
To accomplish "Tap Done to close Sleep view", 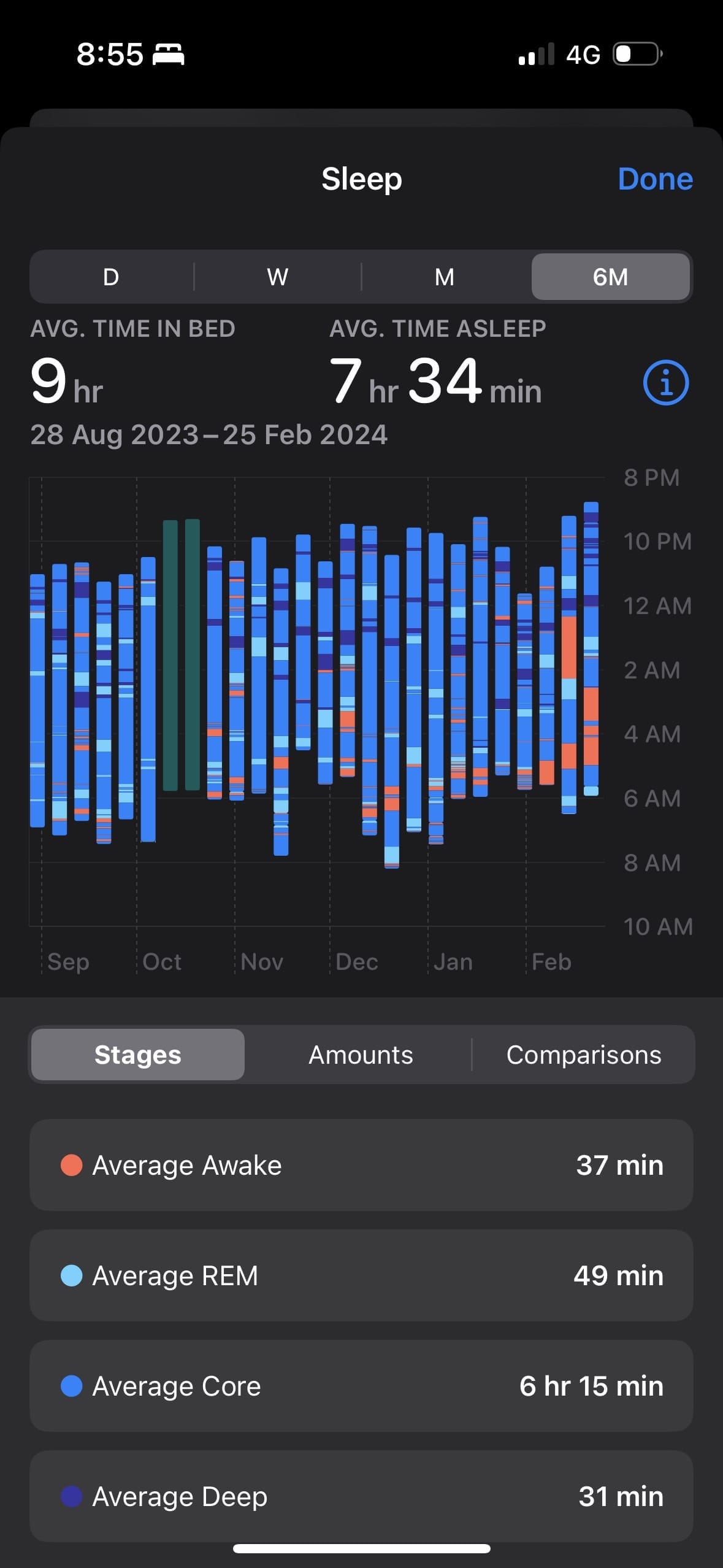I will coord(655,179).
